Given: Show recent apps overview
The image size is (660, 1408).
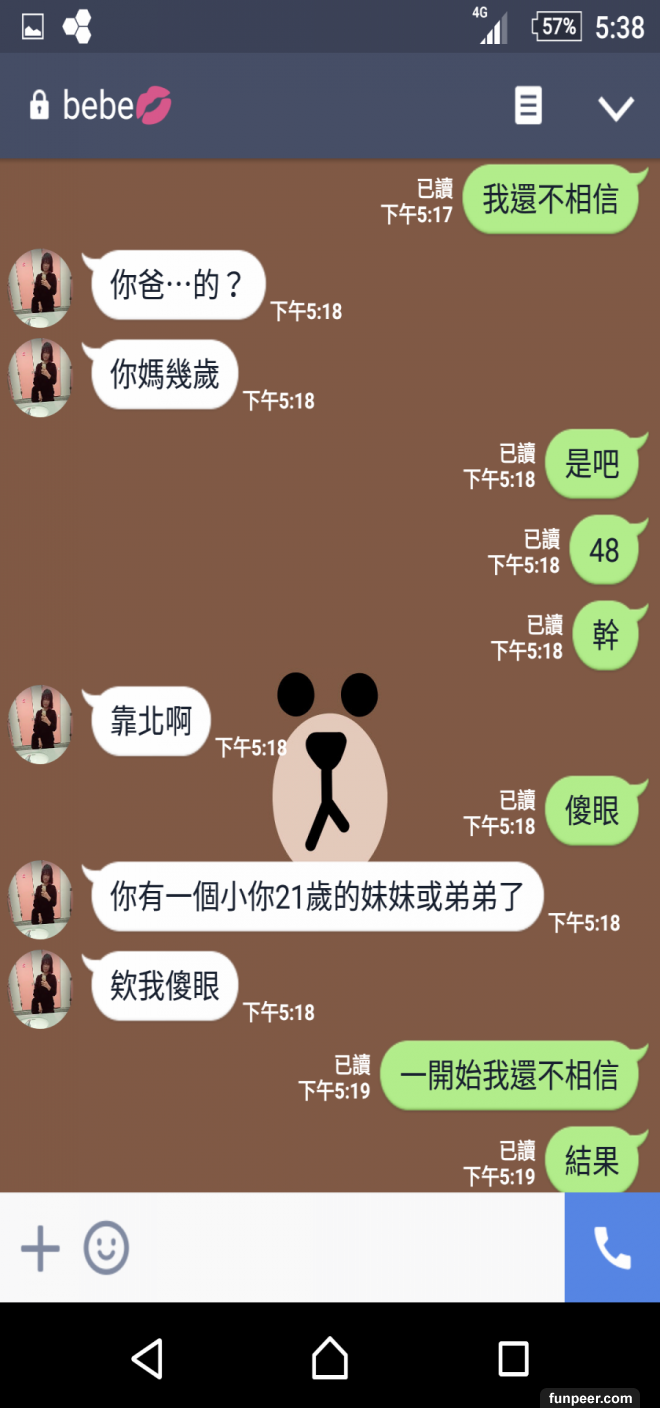Looking at the screenshot, I should (513, 1359).
